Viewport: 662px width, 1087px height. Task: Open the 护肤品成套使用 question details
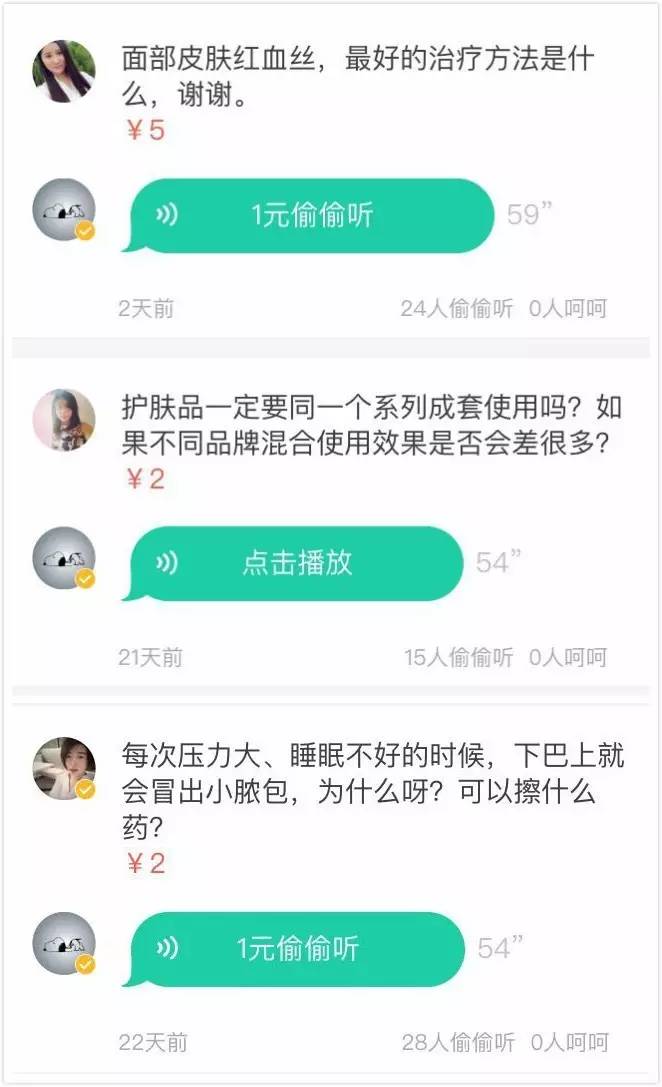click(x=370, y=424)
